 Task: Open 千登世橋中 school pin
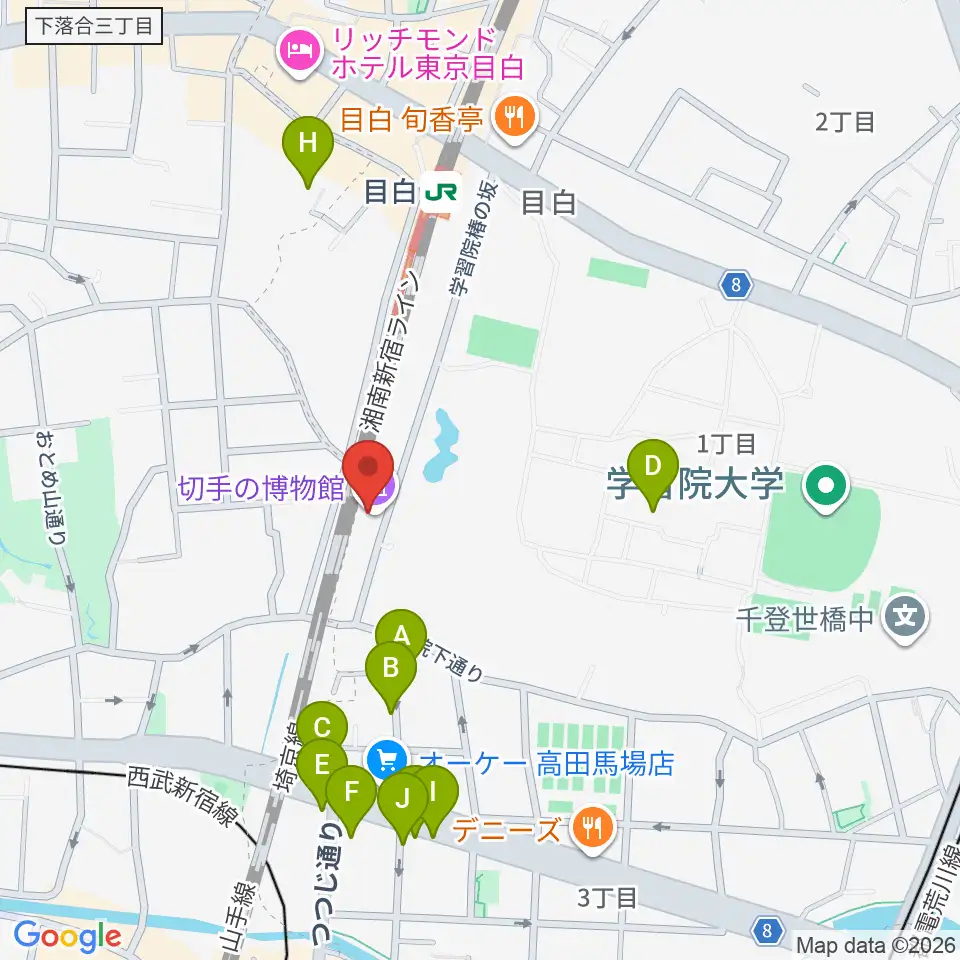coord(905,618)
